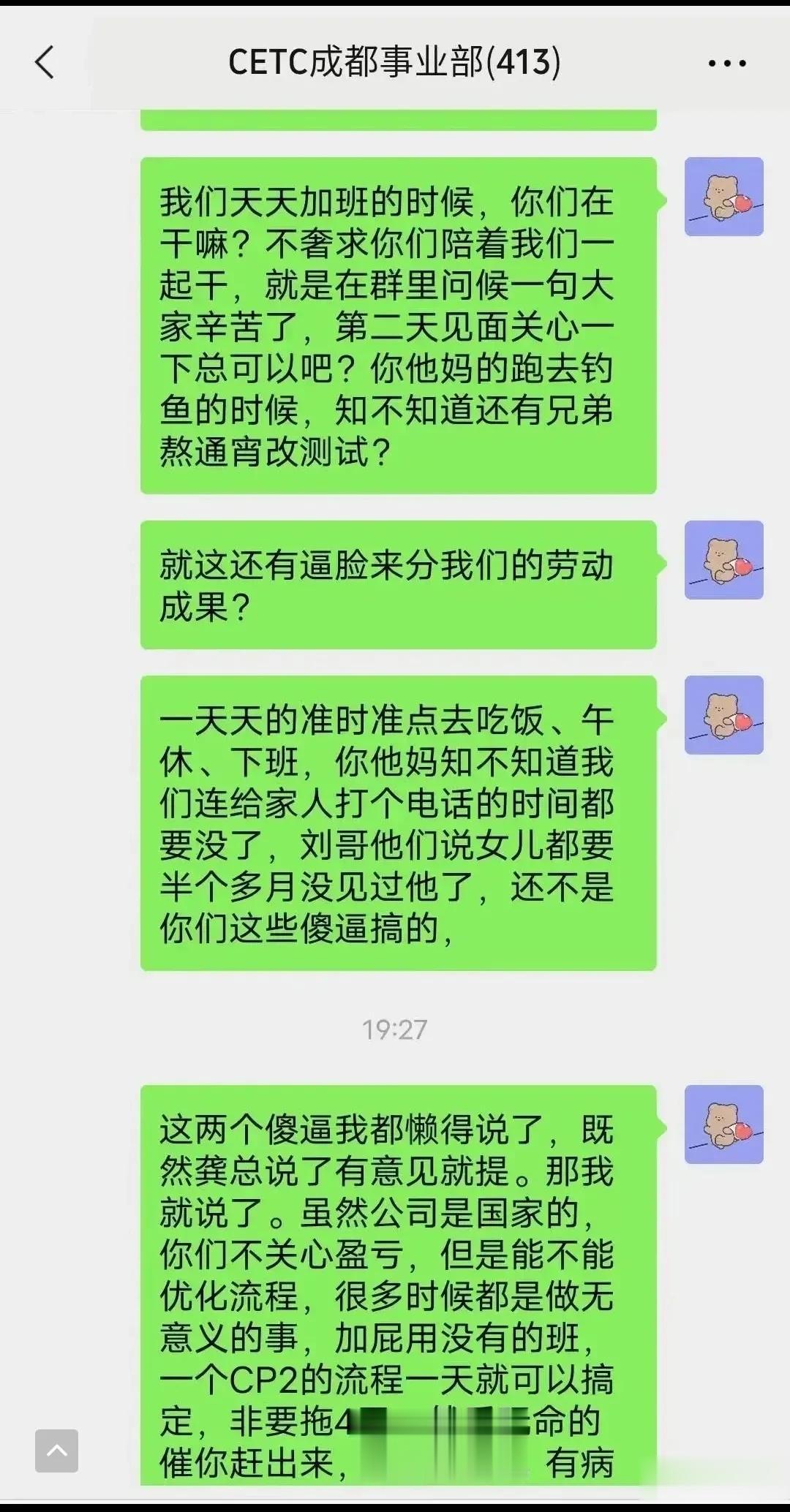Open the chat options three-dot menu
This screenshot has width=790, height=1512.
pos(727,63)
